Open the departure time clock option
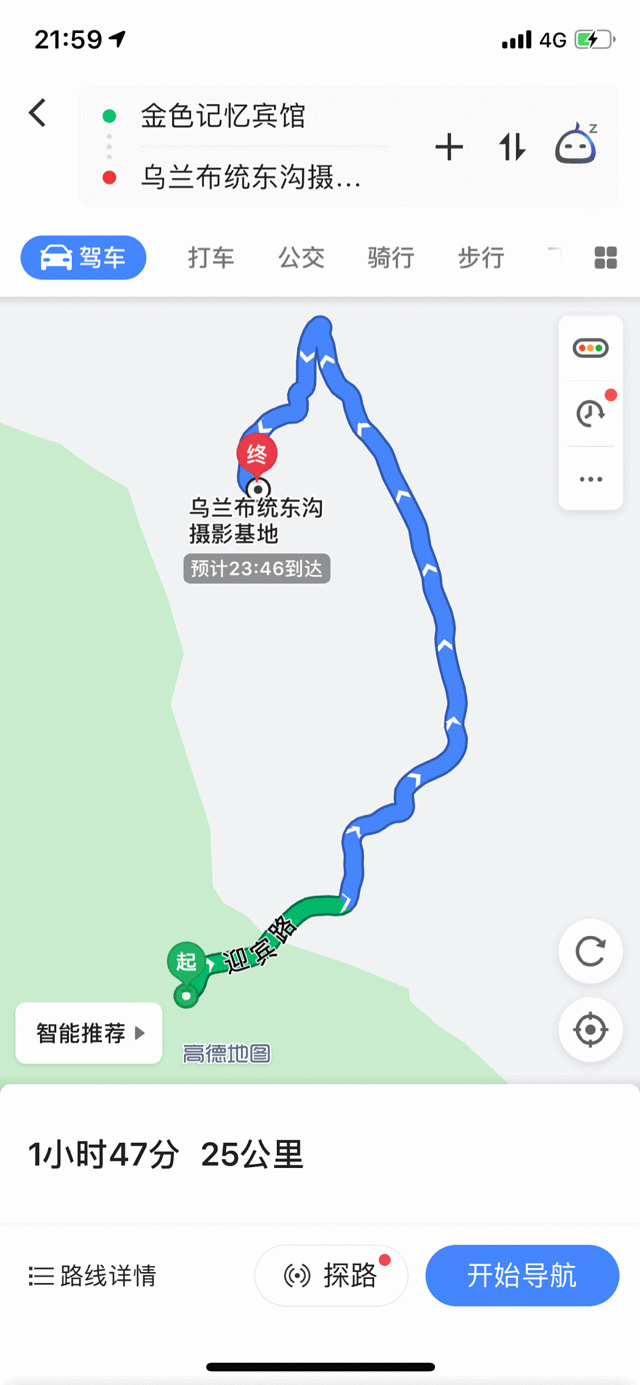The height and width of the screenshot is (1385, 640). 590,413
